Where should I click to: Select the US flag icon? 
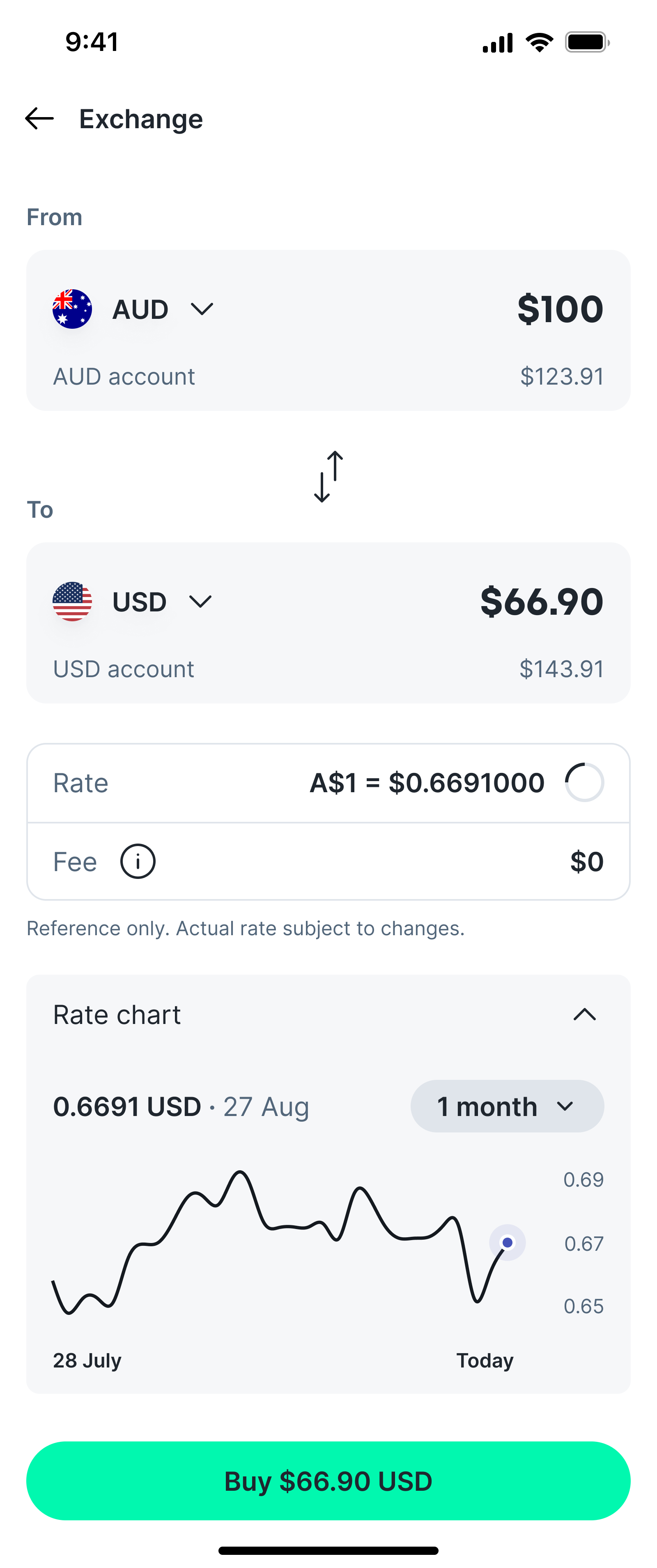tap(72, 602)
